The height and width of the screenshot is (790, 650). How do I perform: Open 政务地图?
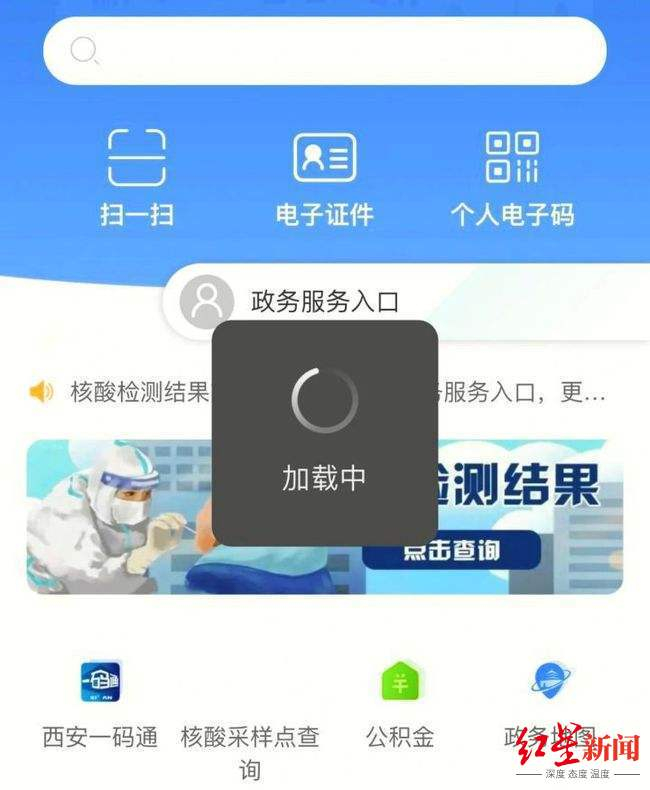(x=552, y=700)
